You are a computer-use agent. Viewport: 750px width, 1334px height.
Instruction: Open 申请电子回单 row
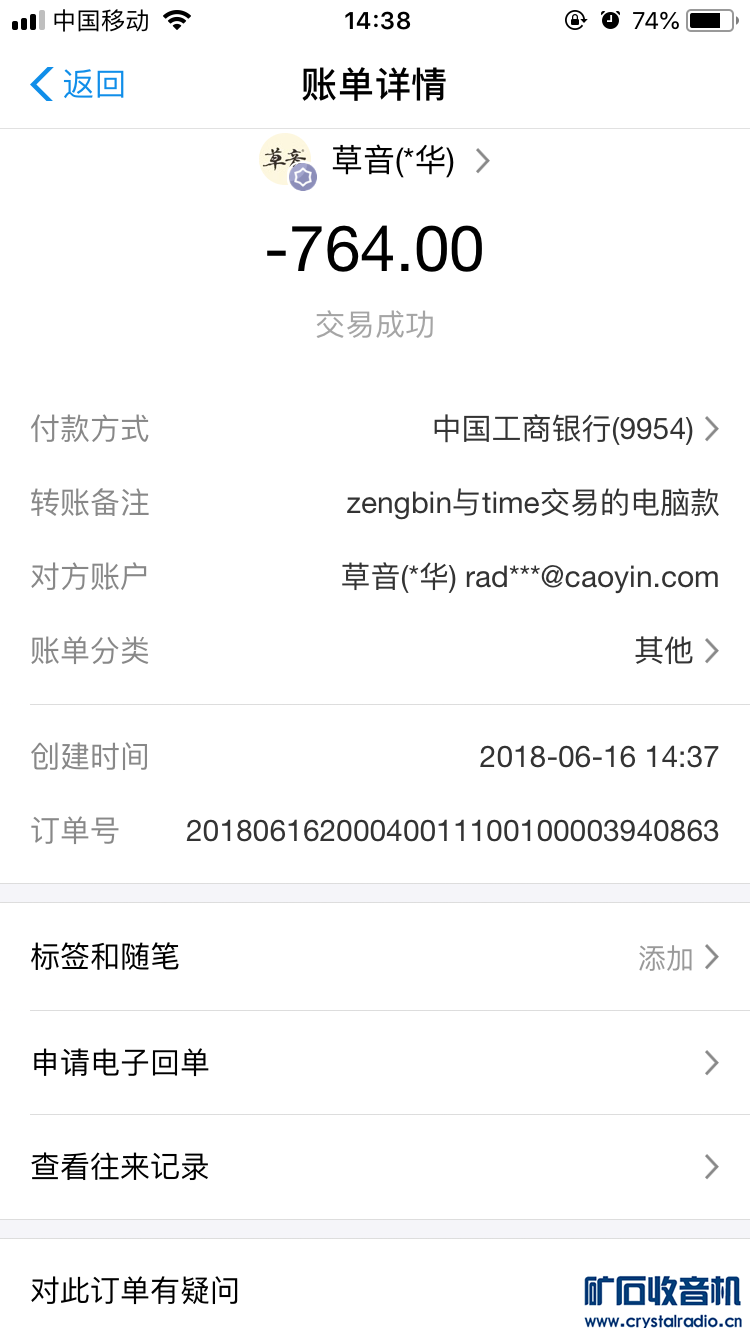[375, 1062]
